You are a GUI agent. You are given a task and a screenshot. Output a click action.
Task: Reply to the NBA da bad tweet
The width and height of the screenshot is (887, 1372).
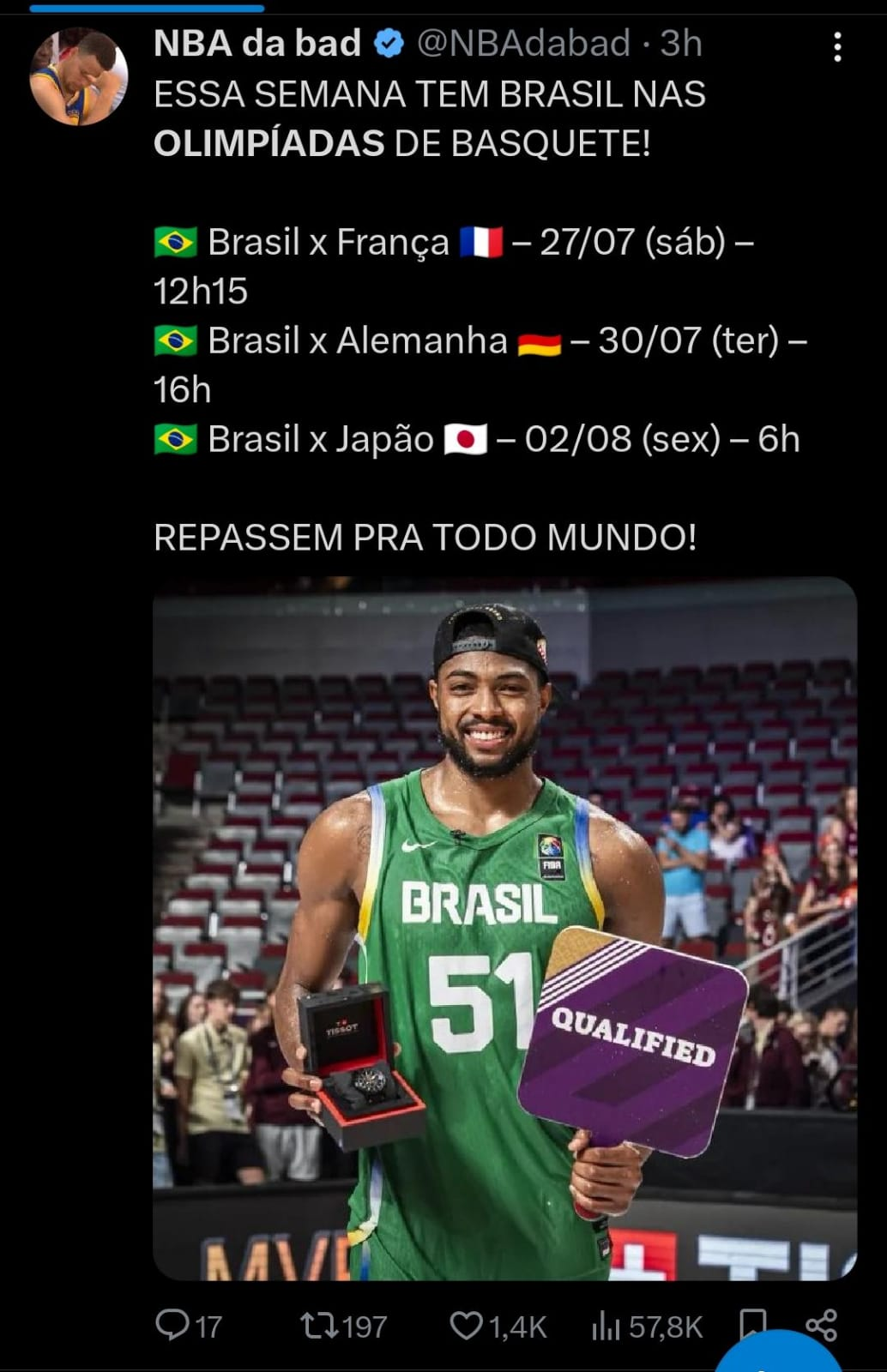172,1325
